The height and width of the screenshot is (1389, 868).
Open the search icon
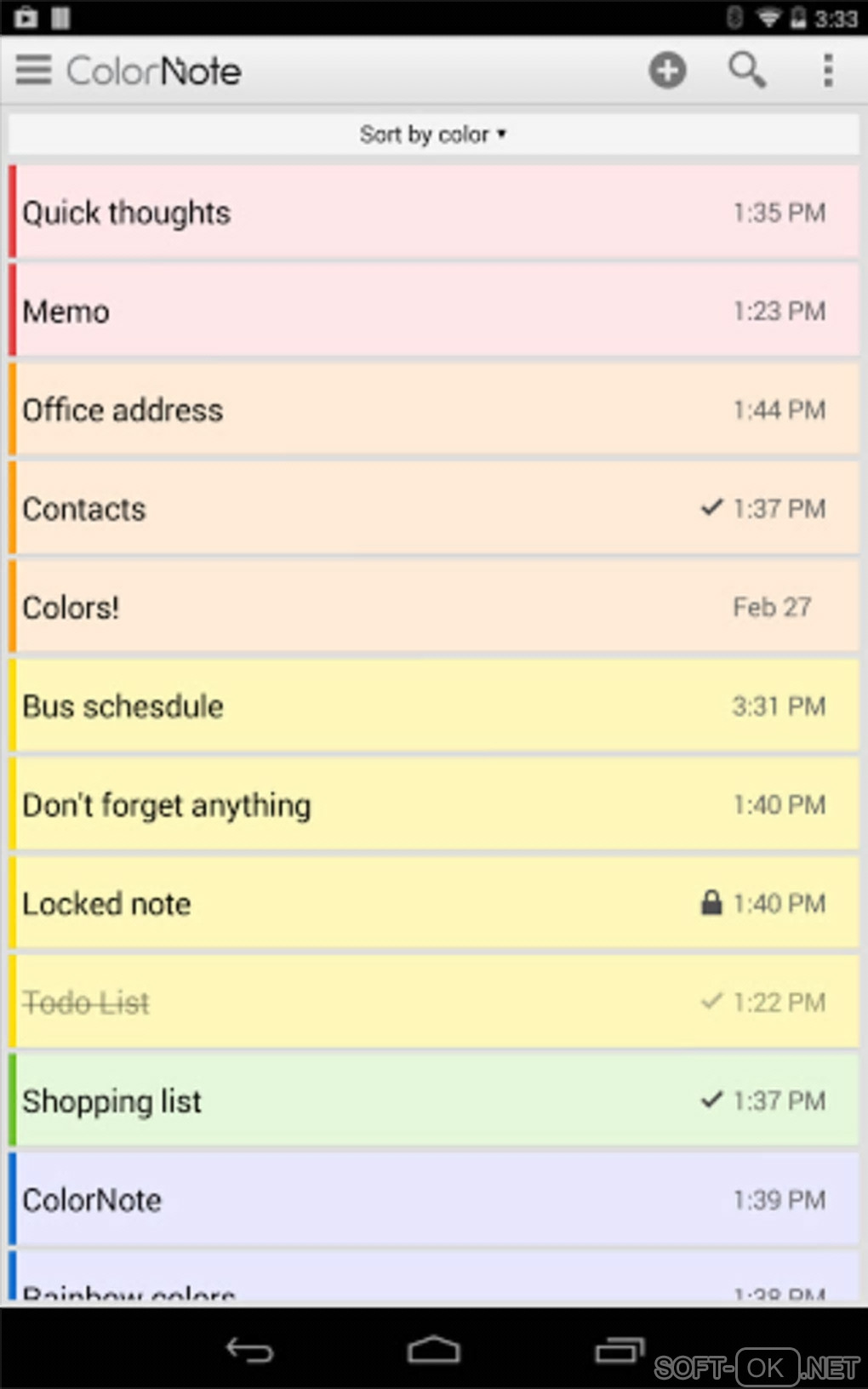click(x=746, y=71)
